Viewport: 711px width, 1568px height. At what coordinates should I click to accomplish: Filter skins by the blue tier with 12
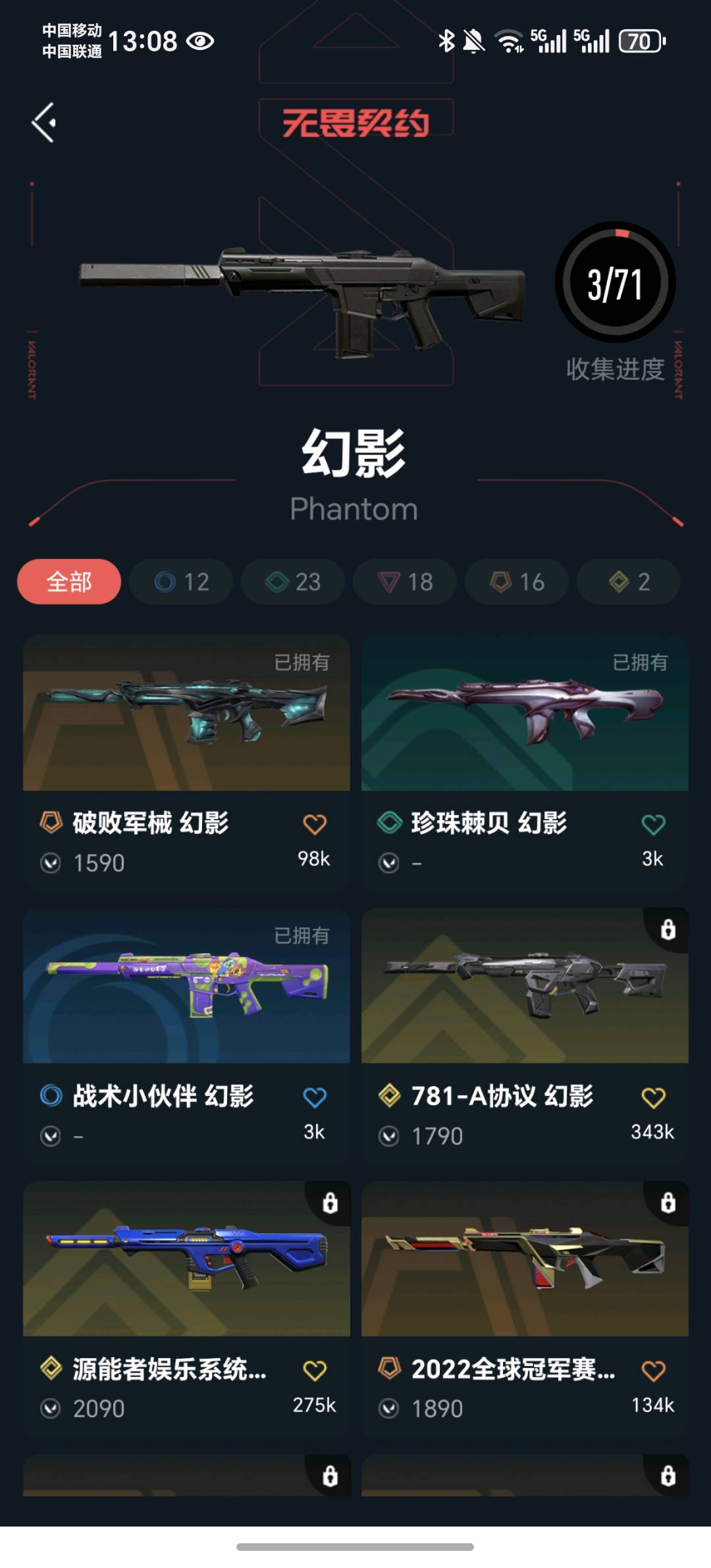pyautogui.click(x=181, y=582)
